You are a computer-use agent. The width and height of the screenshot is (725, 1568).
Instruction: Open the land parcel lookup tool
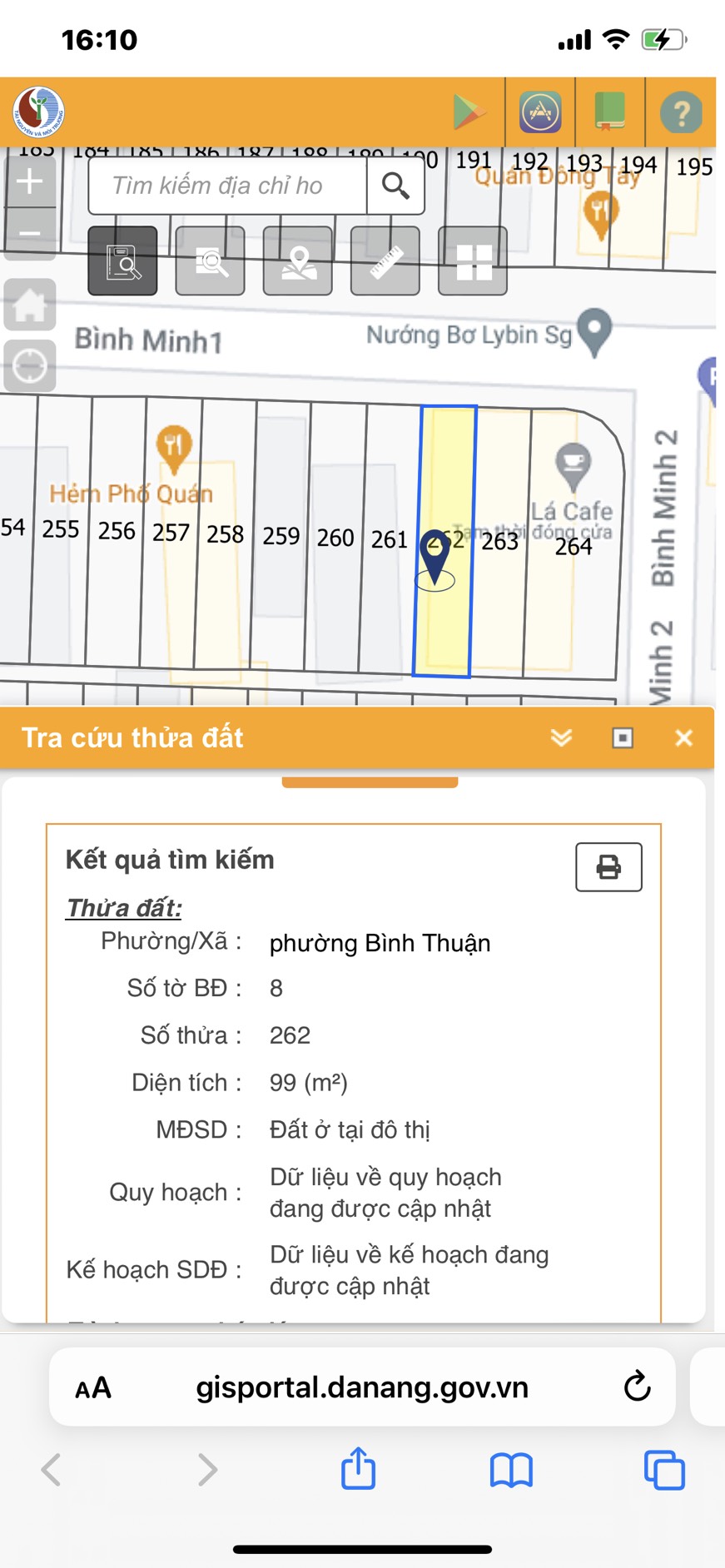[x=122, y=261]
